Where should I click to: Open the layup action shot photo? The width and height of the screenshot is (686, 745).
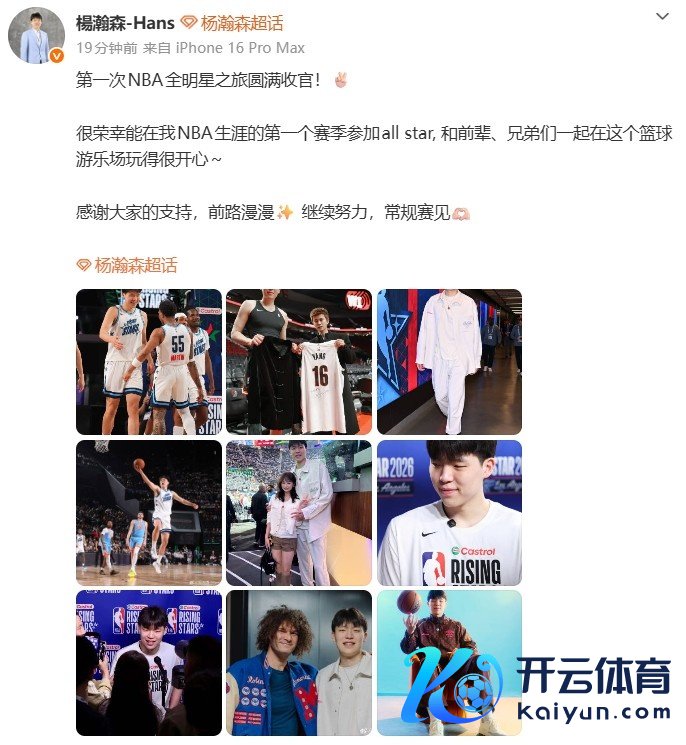[x=149, y=512]
